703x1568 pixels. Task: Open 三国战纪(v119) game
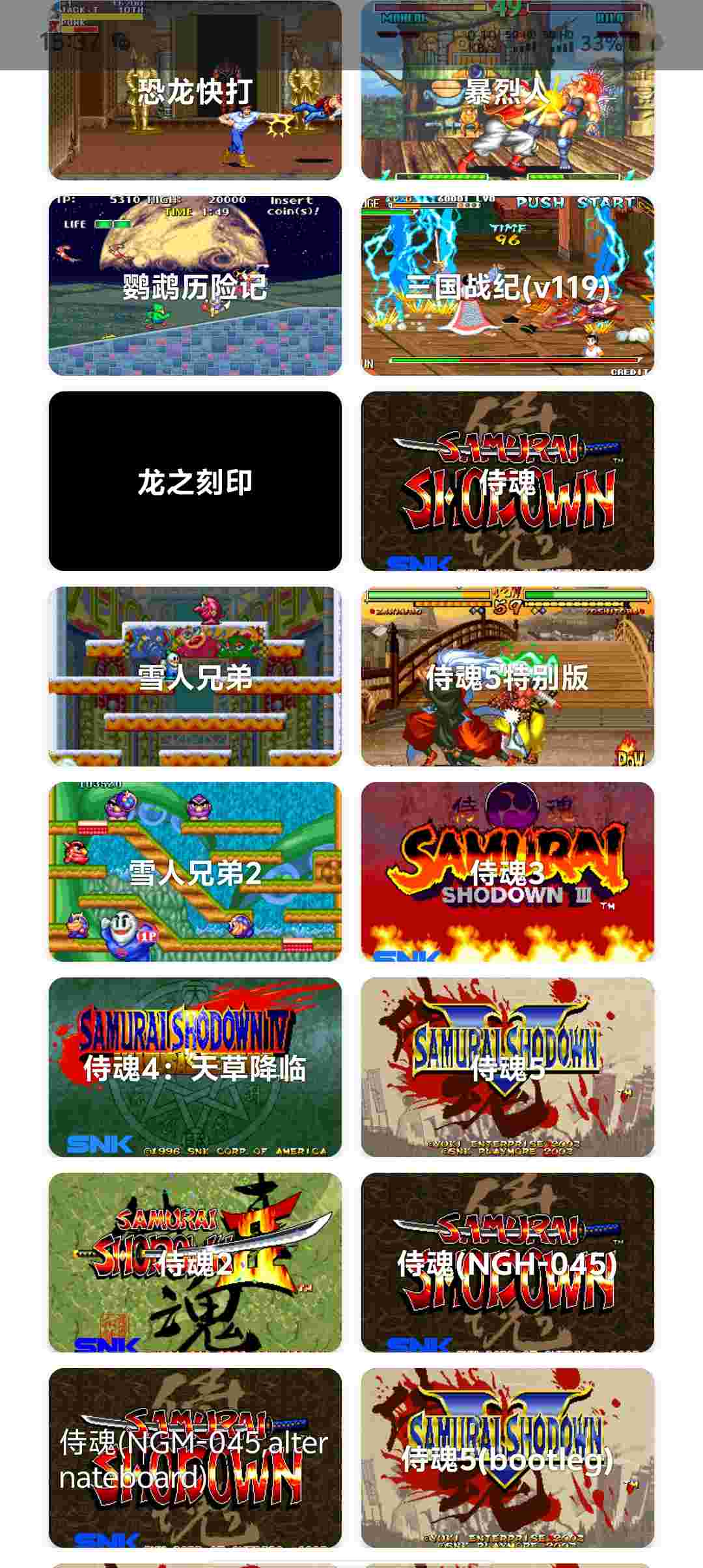(507, 286)
